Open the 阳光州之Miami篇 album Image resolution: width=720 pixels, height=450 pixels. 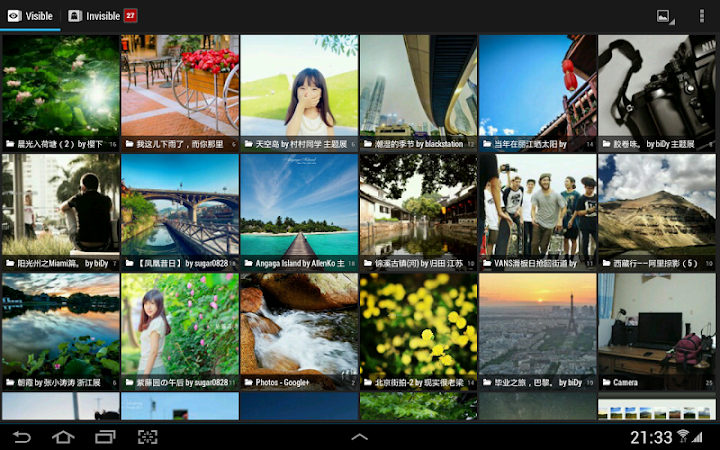(x=60, y=213)
